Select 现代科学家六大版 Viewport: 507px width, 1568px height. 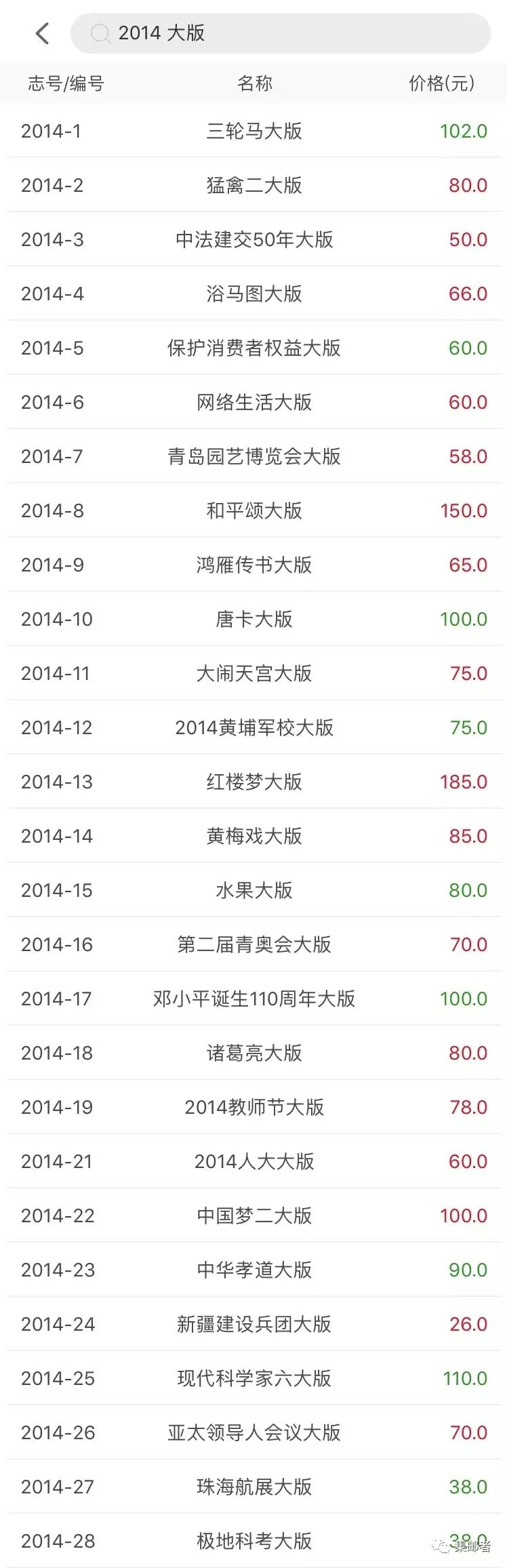pyautogui.click(x=254, y=1378)
